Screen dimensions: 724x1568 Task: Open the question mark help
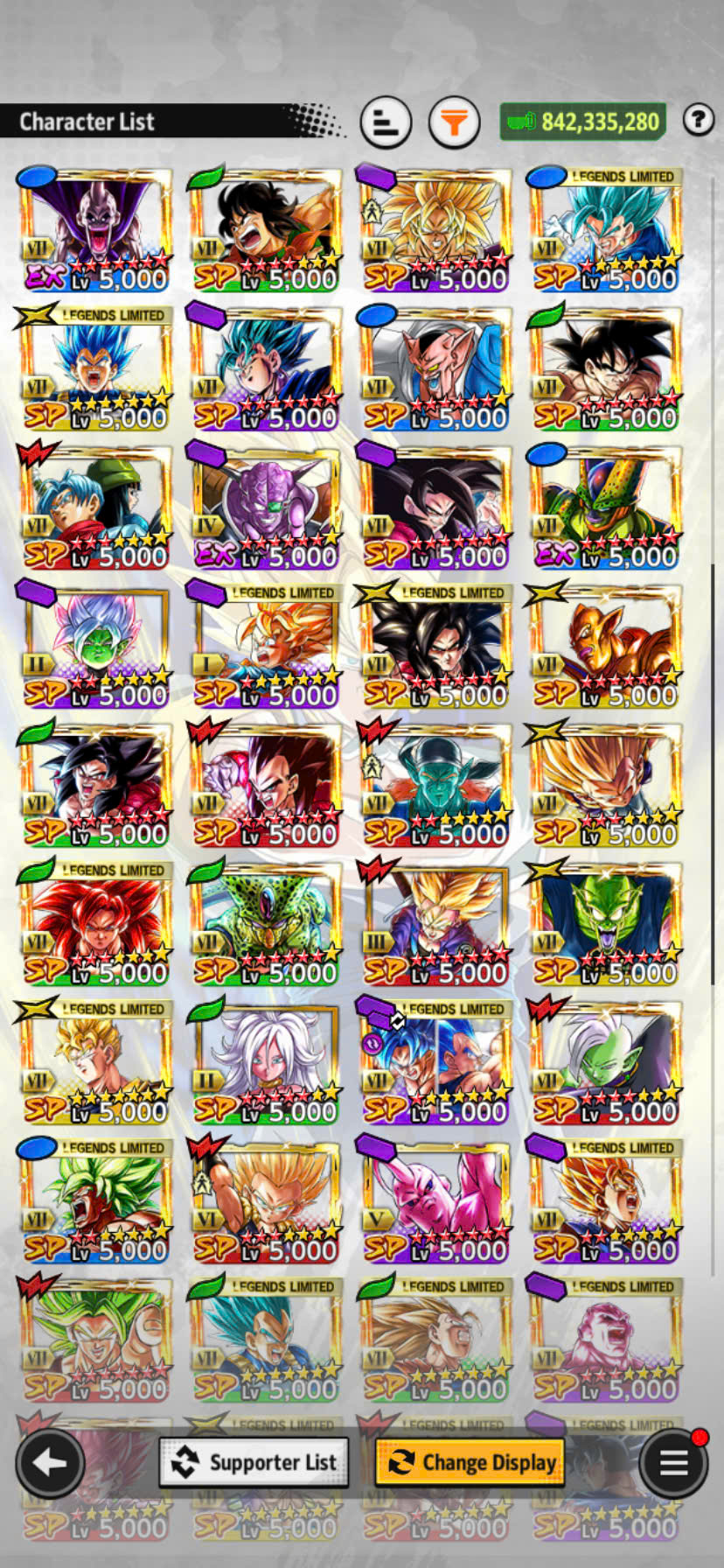coord(698,120)
